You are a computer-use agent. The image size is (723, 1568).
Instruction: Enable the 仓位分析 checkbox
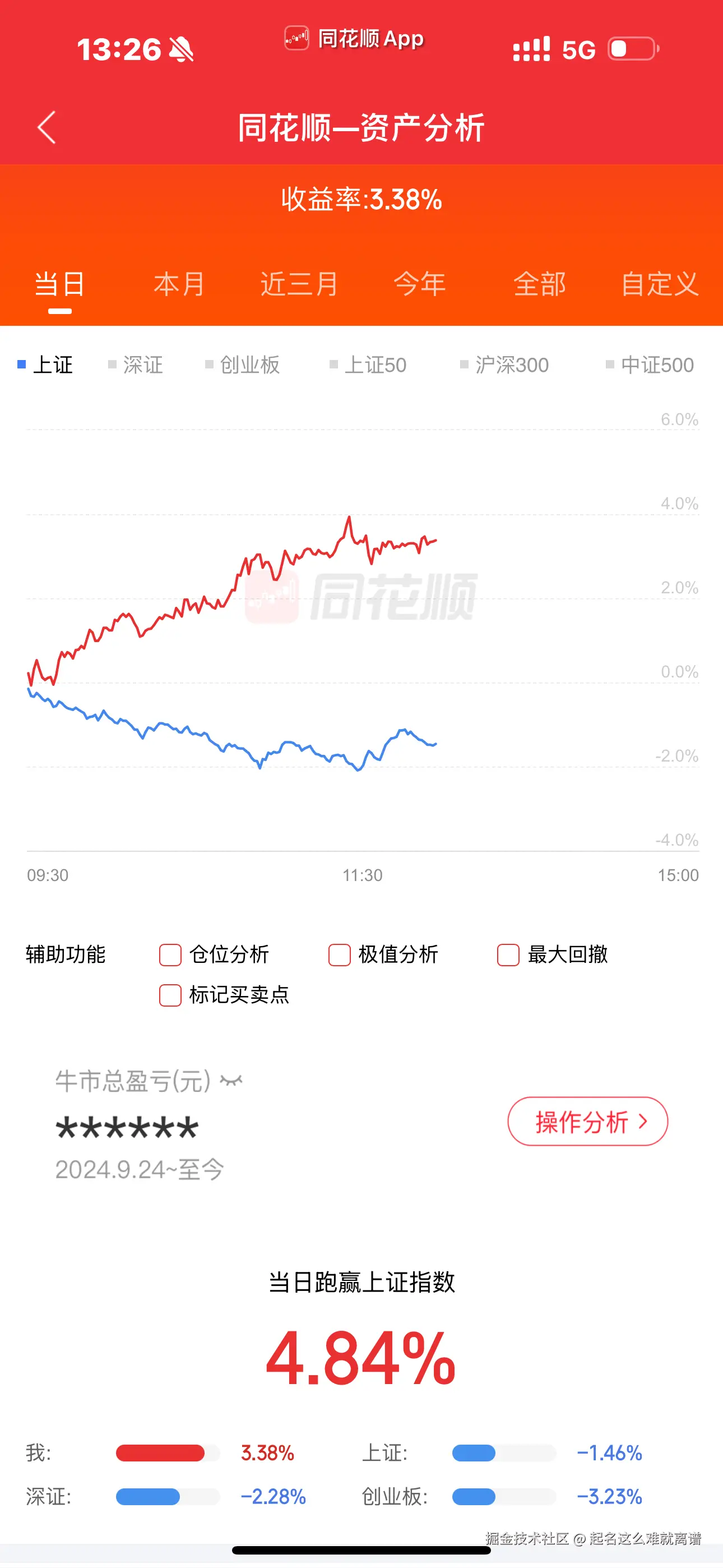click(170, 954)
